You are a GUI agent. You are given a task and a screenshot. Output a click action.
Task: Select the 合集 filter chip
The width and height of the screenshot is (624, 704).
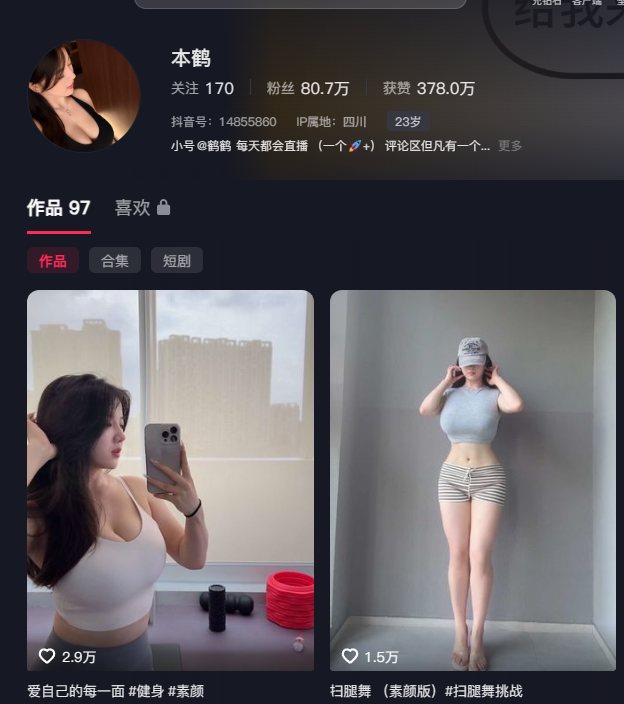tap(115, 261)
